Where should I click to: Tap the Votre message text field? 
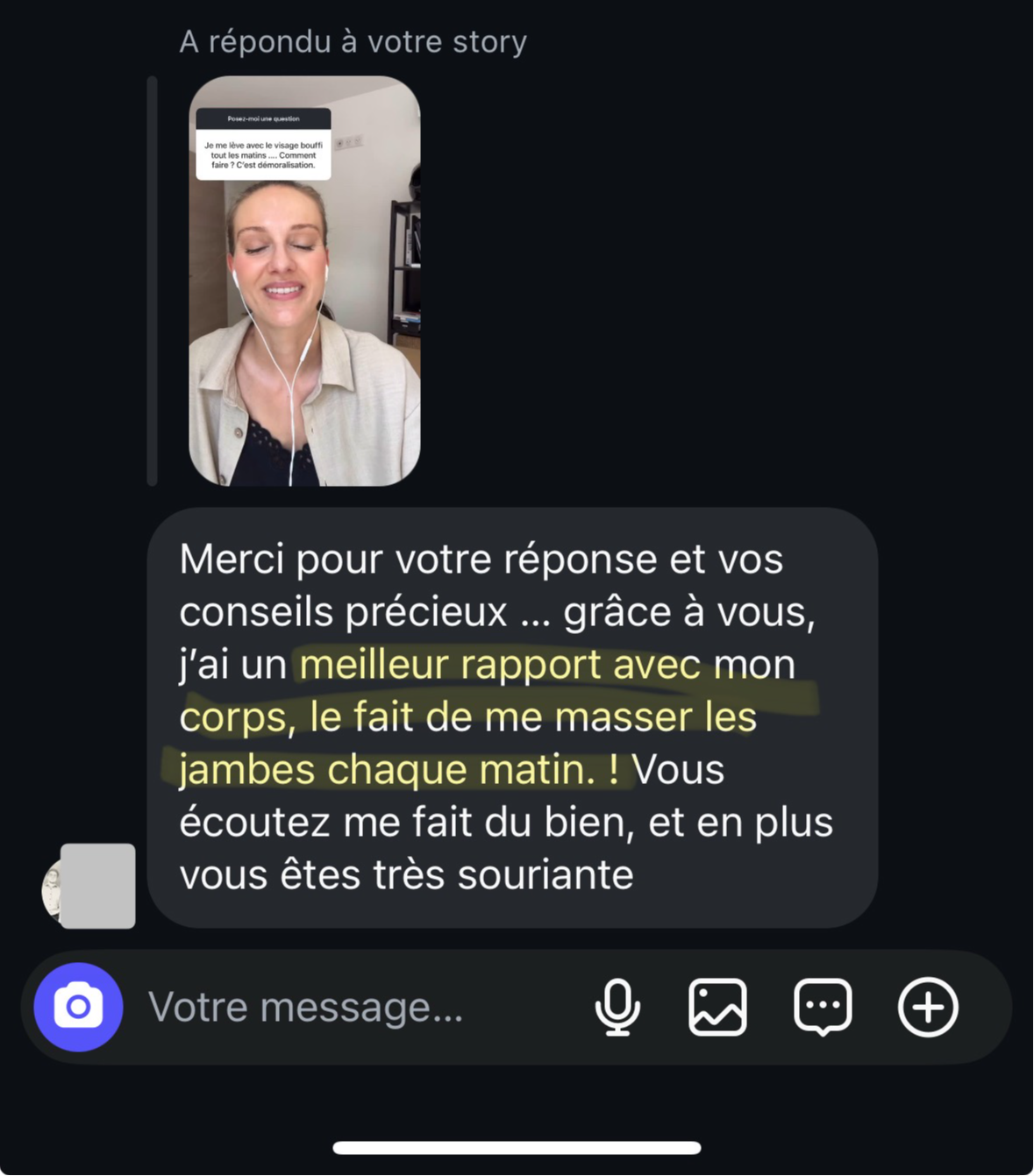351,1007
